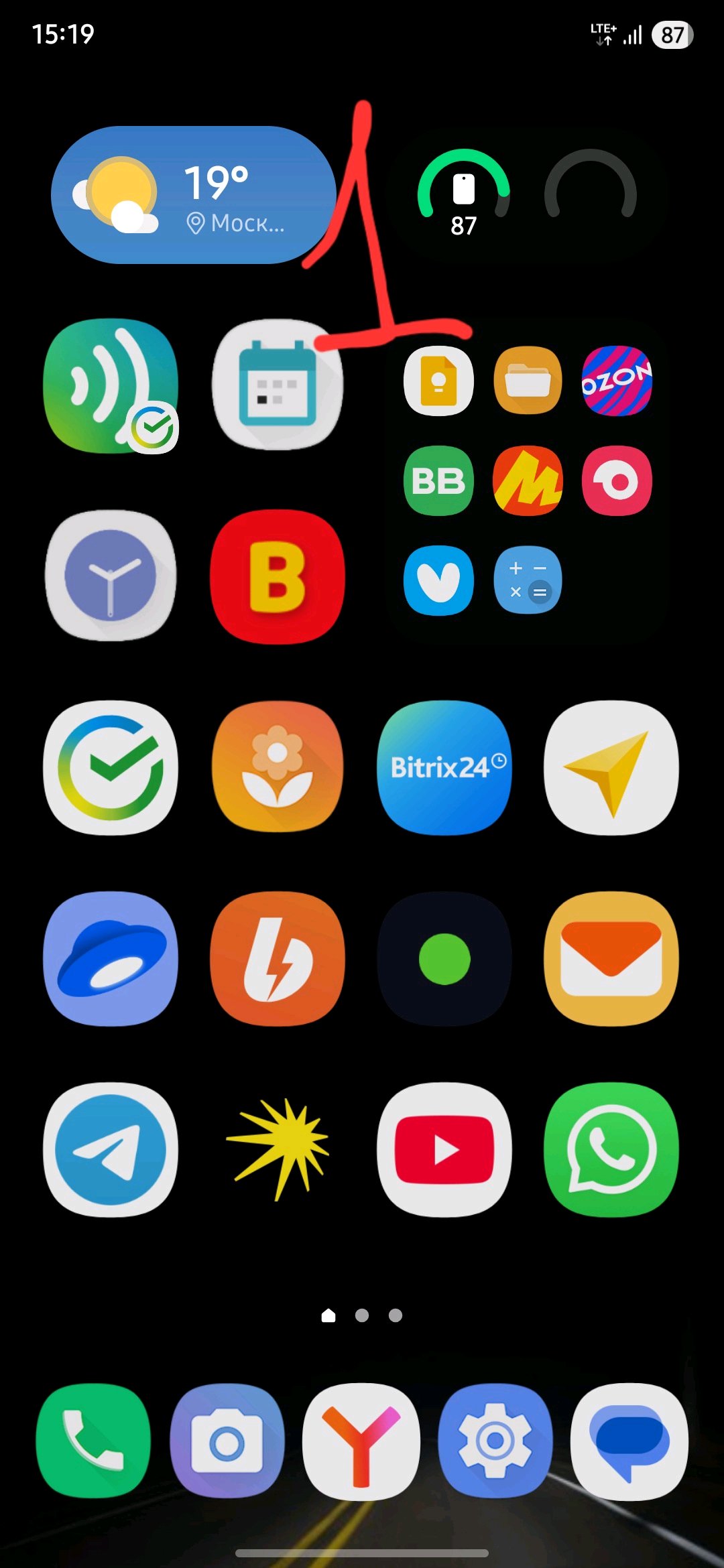Open the Calculator app in the folder
The height and width of the screenshot is (1568, 724).
[x=528, y=580]
